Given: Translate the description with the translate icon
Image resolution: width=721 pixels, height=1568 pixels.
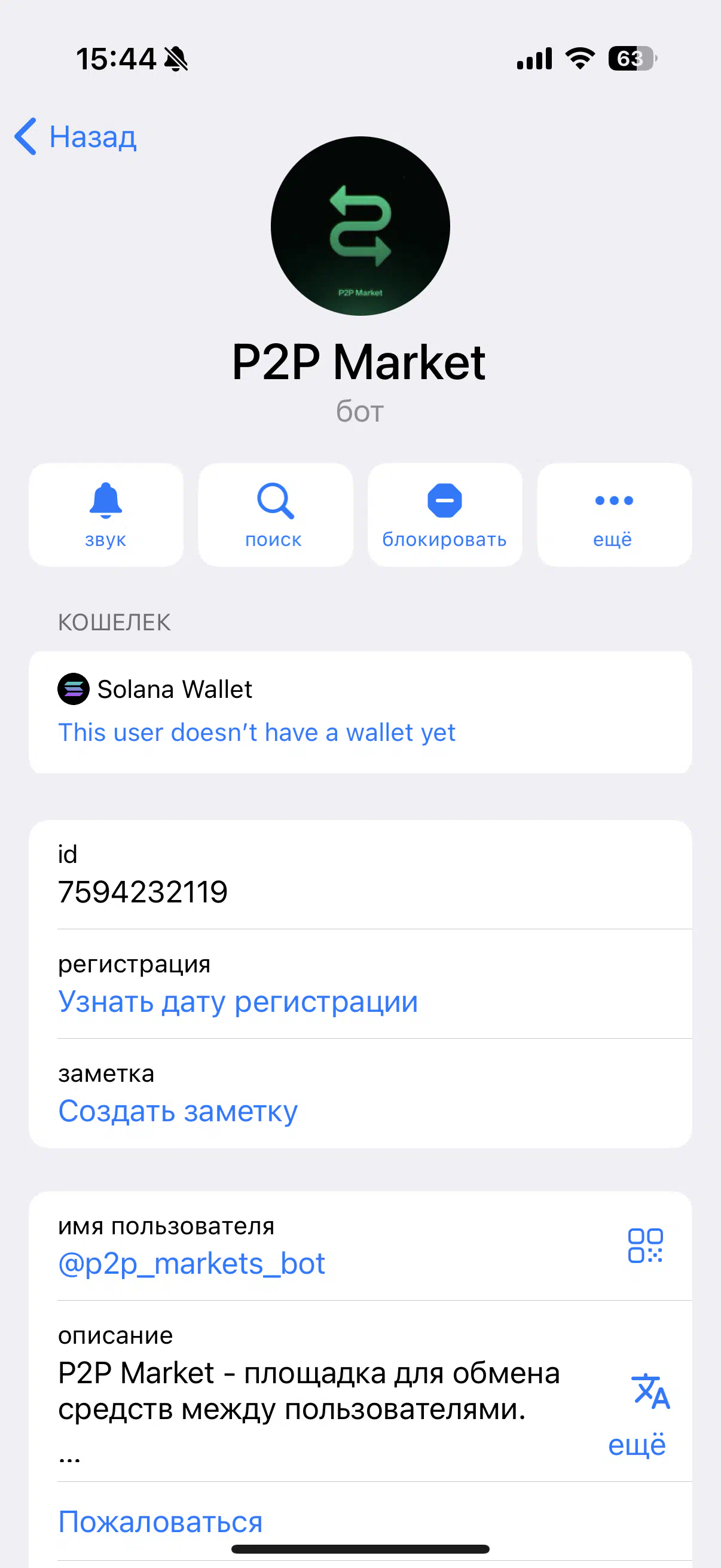Looking at the screenshot, I should (x=650, y=1392).
